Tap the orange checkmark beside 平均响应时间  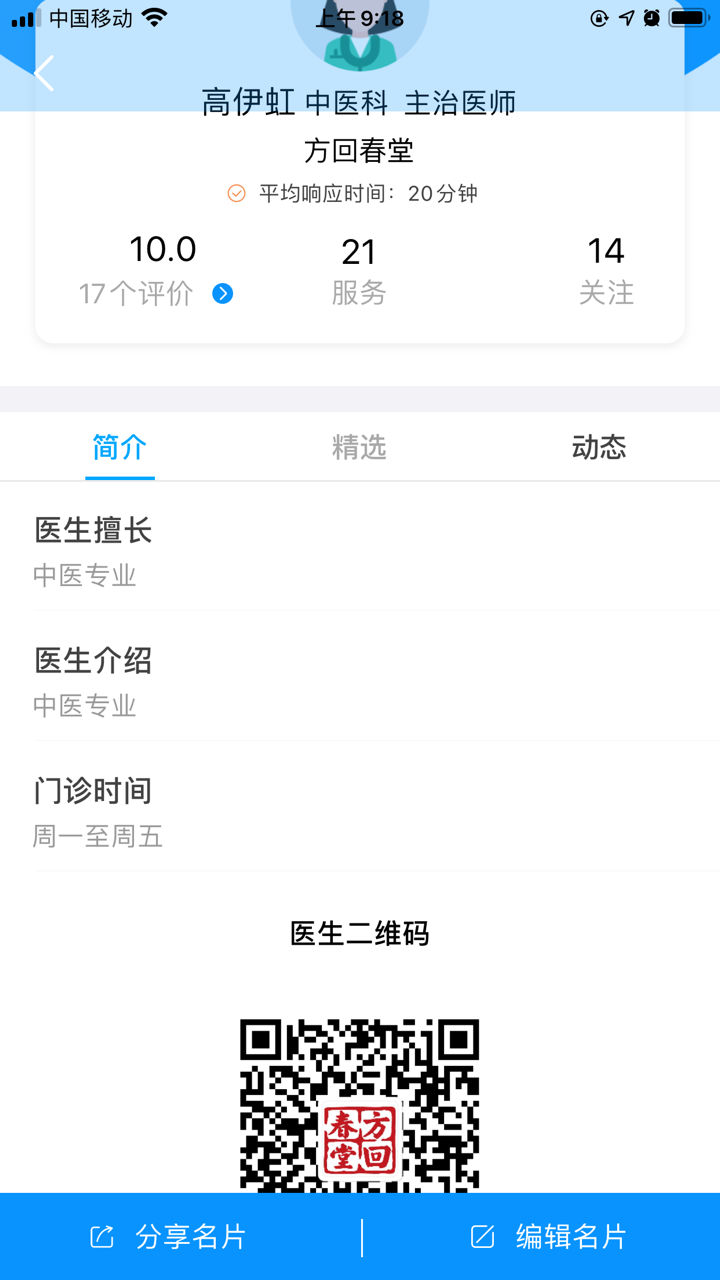tap(237, 193)
